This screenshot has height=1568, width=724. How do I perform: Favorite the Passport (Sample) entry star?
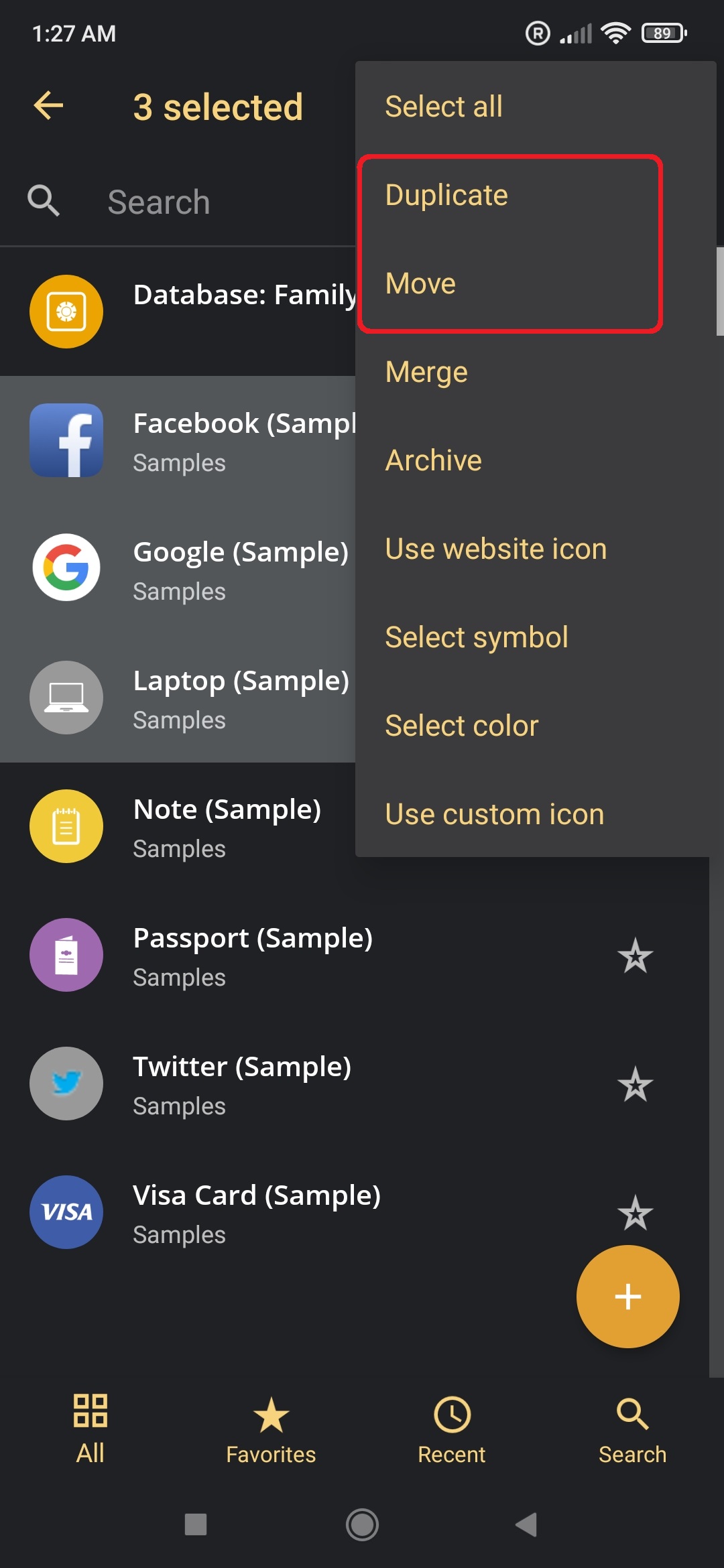[x=635, y=956]
